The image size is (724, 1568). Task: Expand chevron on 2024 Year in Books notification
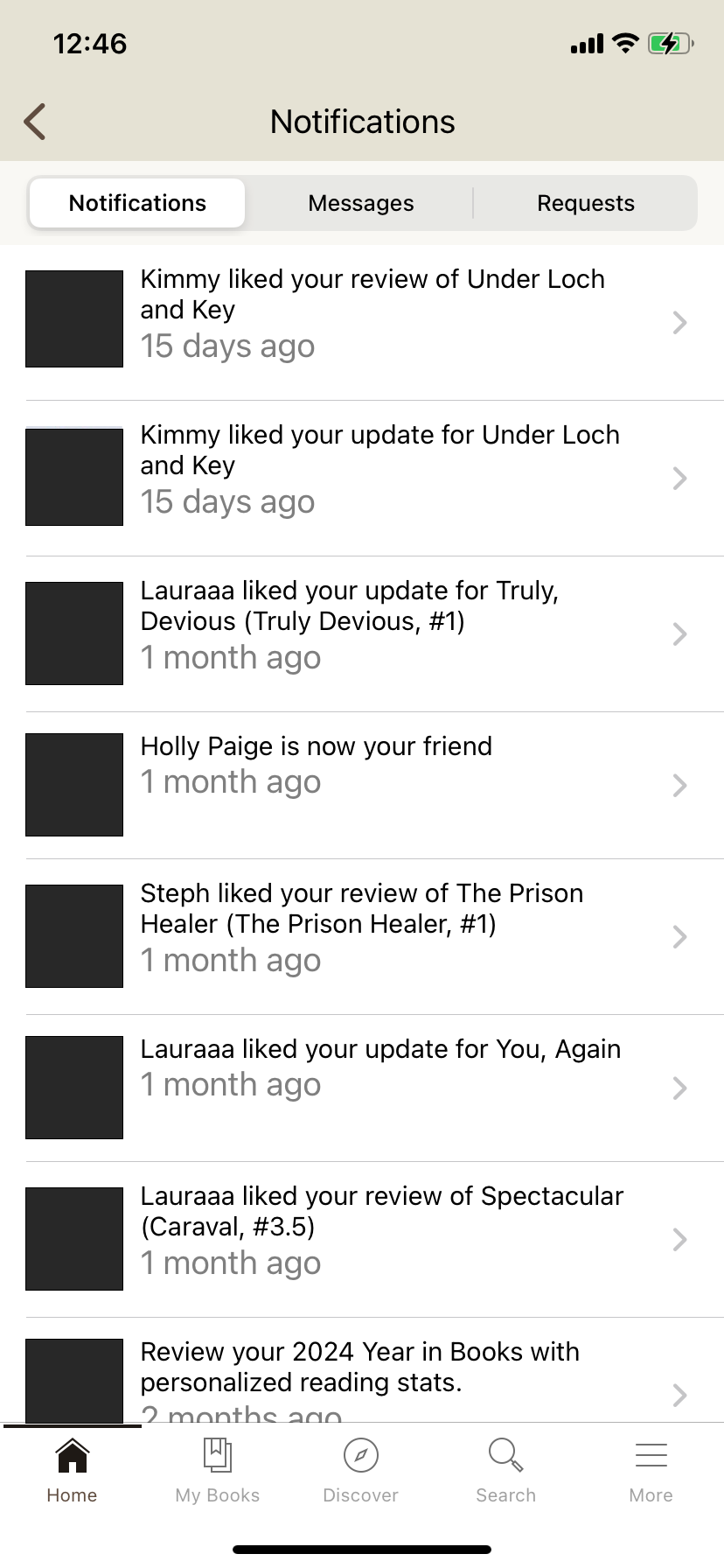tap(680, 1394)
